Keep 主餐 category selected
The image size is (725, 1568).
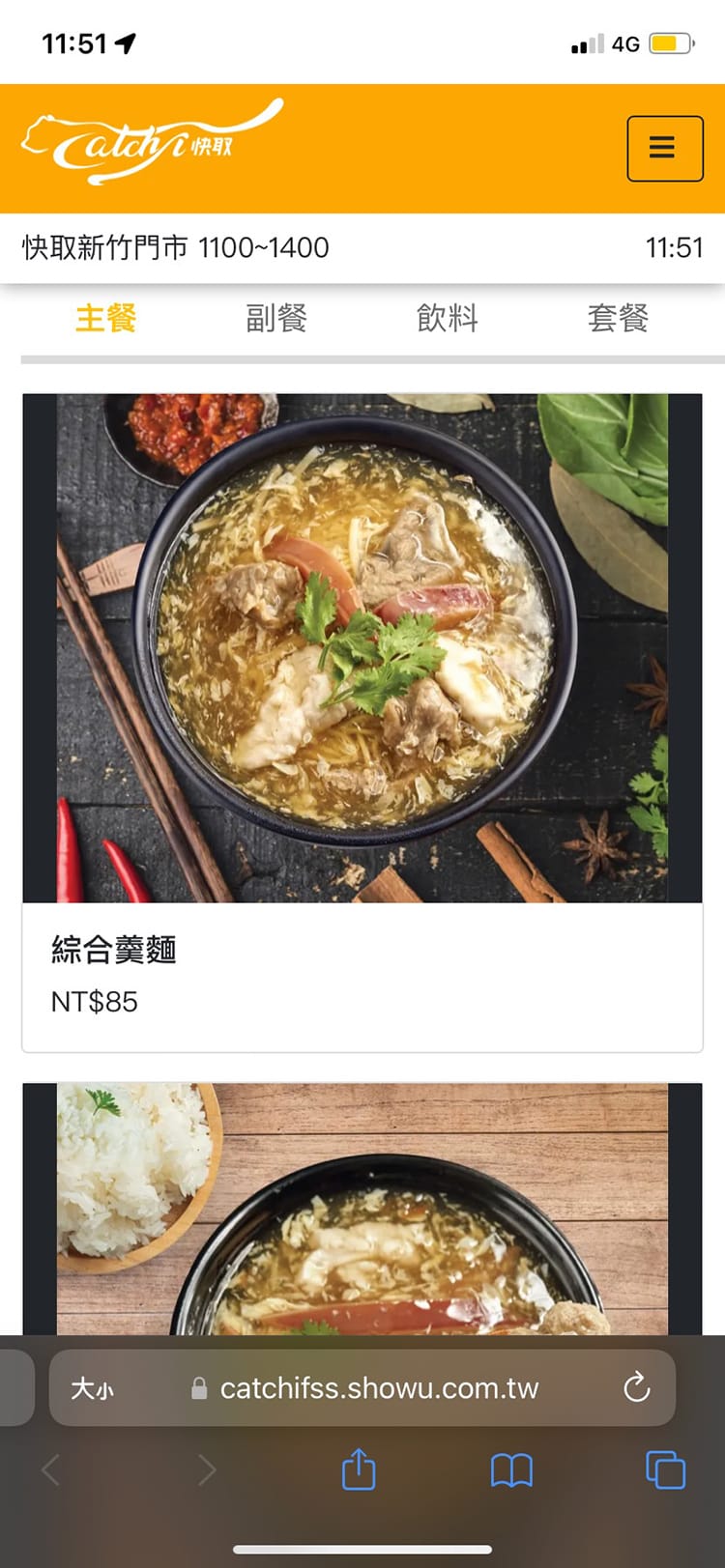(x=106, y=317)
